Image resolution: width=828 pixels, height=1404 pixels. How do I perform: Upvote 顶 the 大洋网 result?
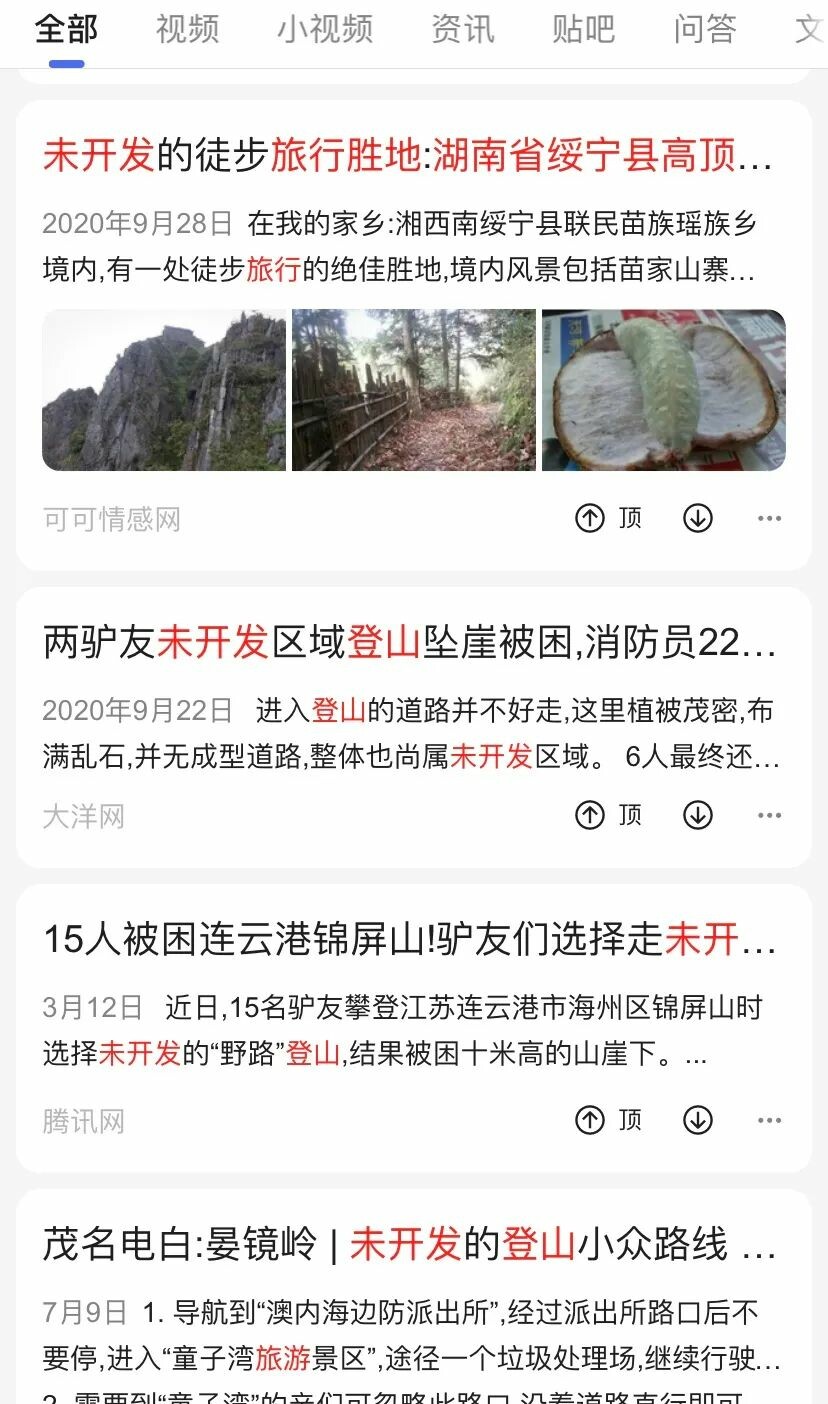(608, 815)
